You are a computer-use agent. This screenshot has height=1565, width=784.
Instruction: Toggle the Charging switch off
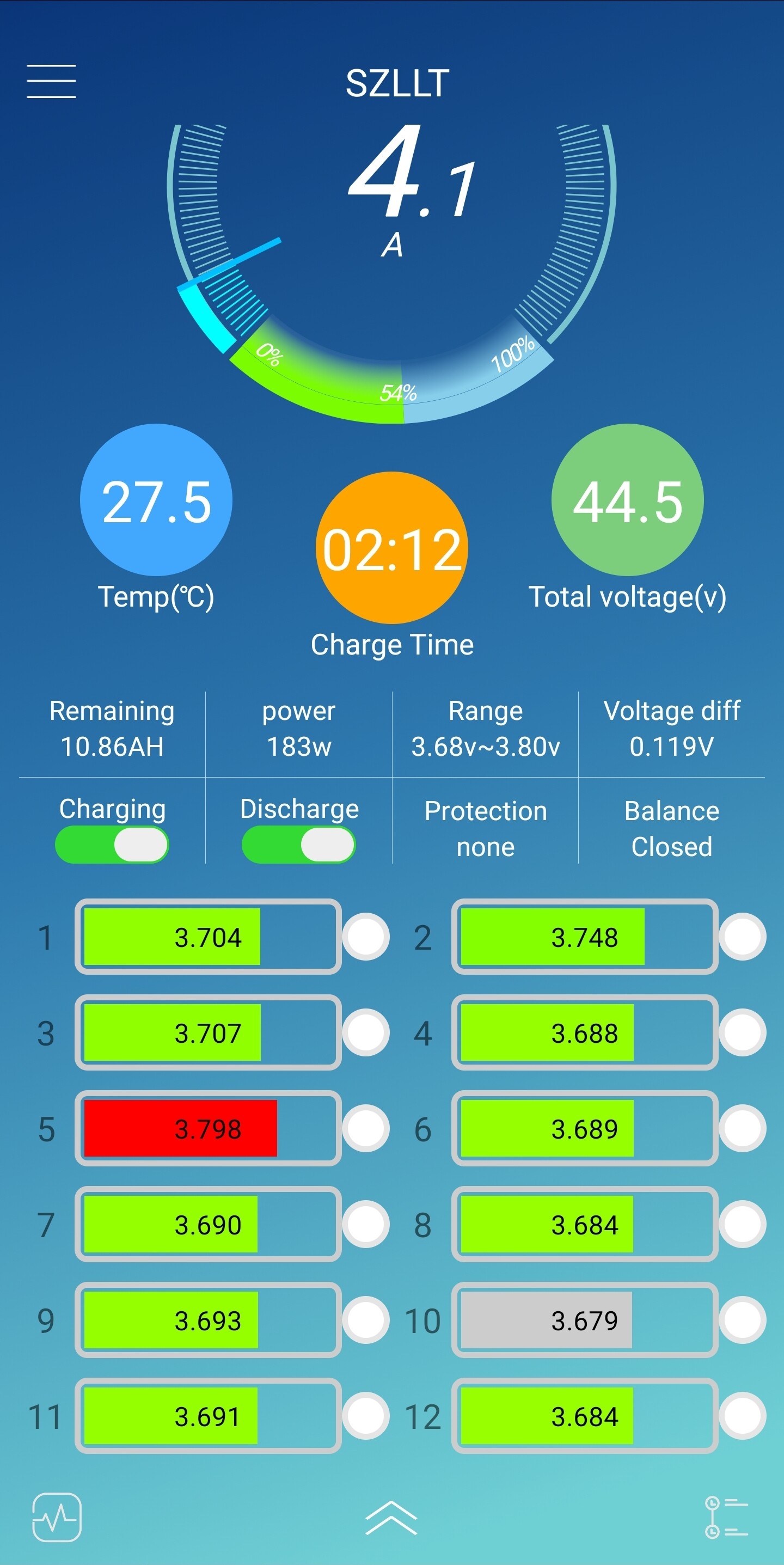[112, 845]
